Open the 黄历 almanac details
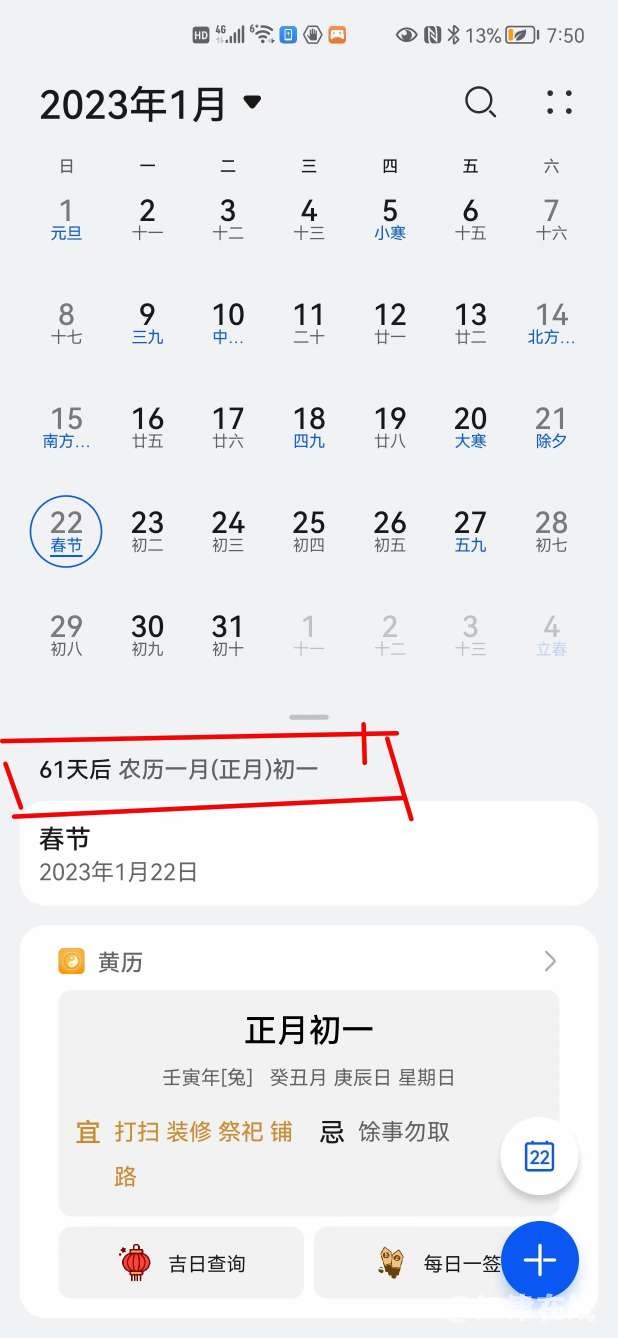The width and height of the screenshot is (618, 1338). [x=308, y=962]
